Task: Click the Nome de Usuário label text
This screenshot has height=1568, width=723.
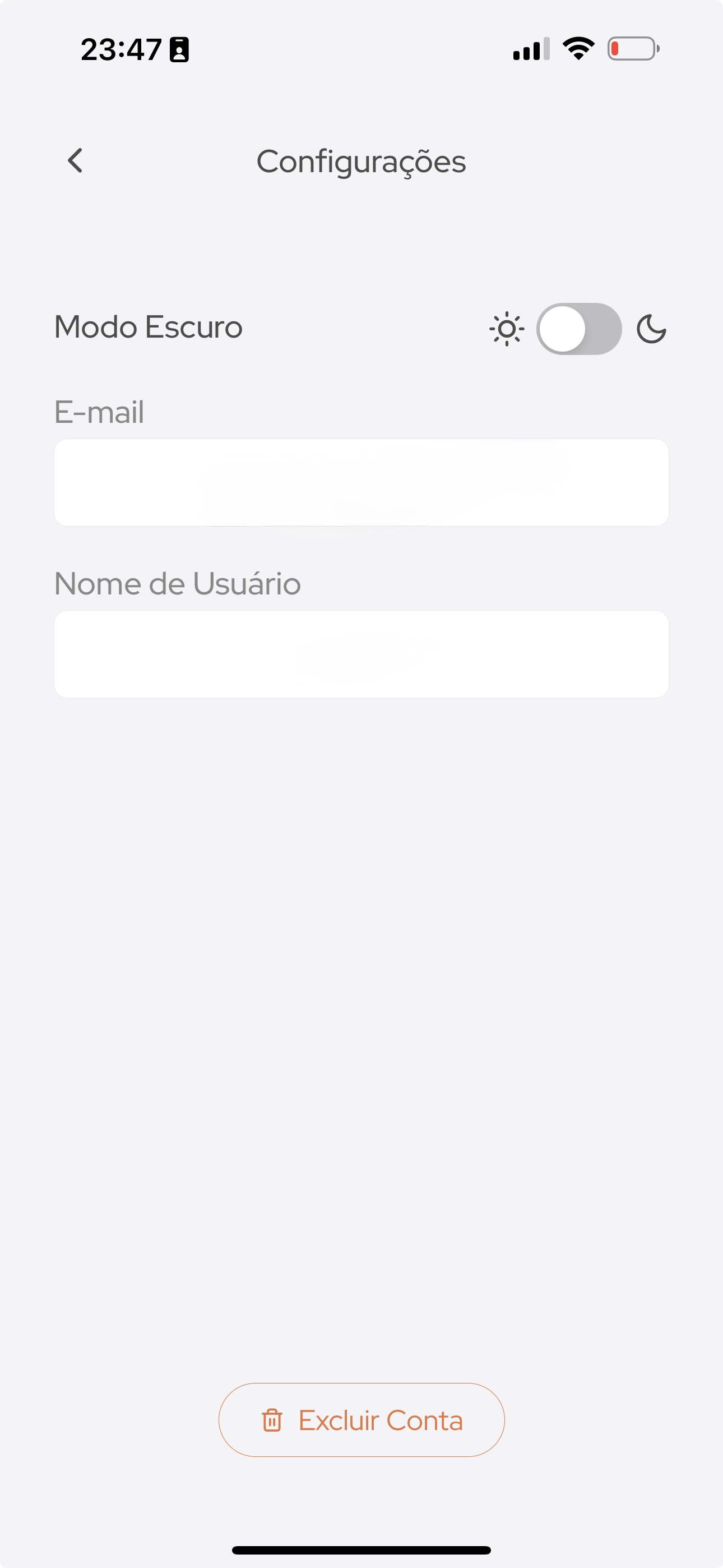Action: [x=177, y=583]
